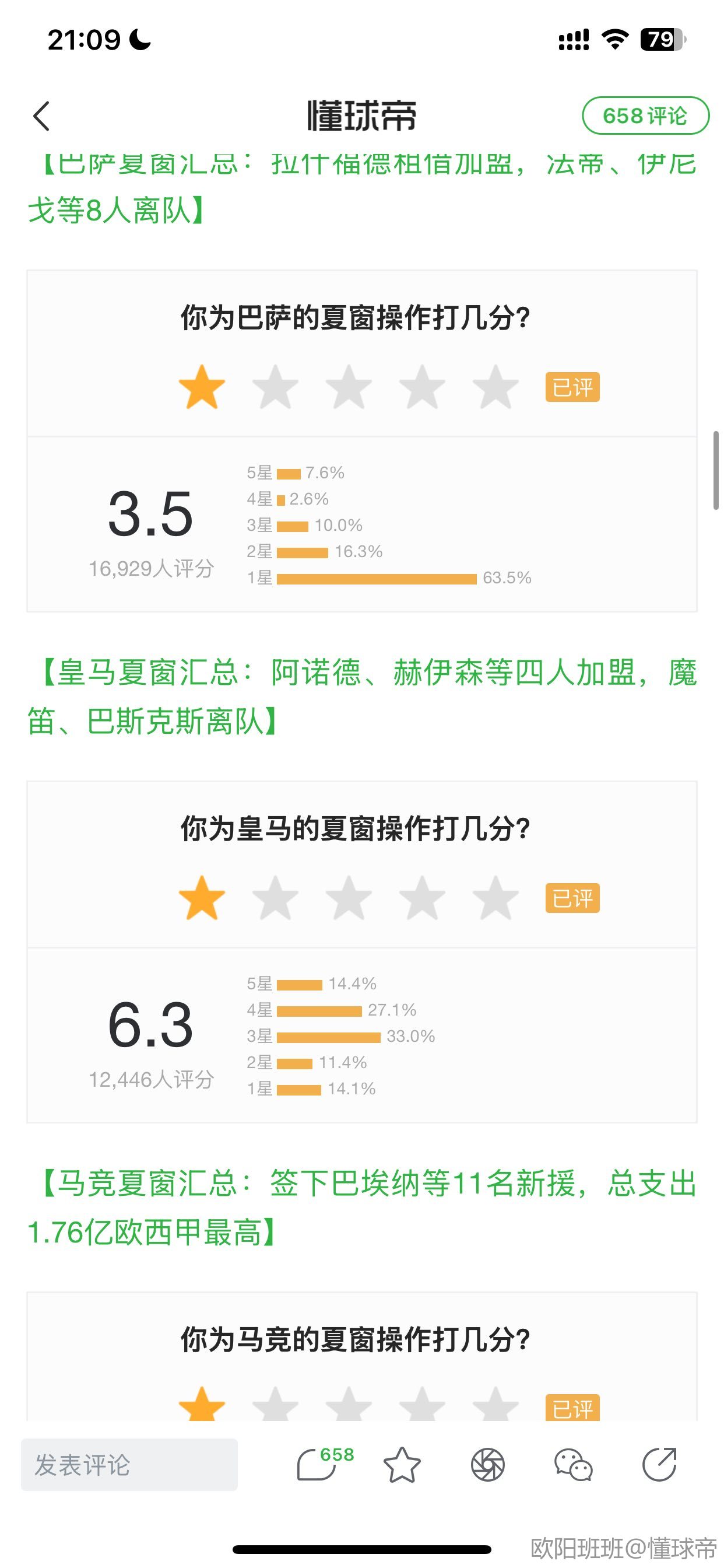Rate 巴萨's summer window three stars

coord(349,387)
